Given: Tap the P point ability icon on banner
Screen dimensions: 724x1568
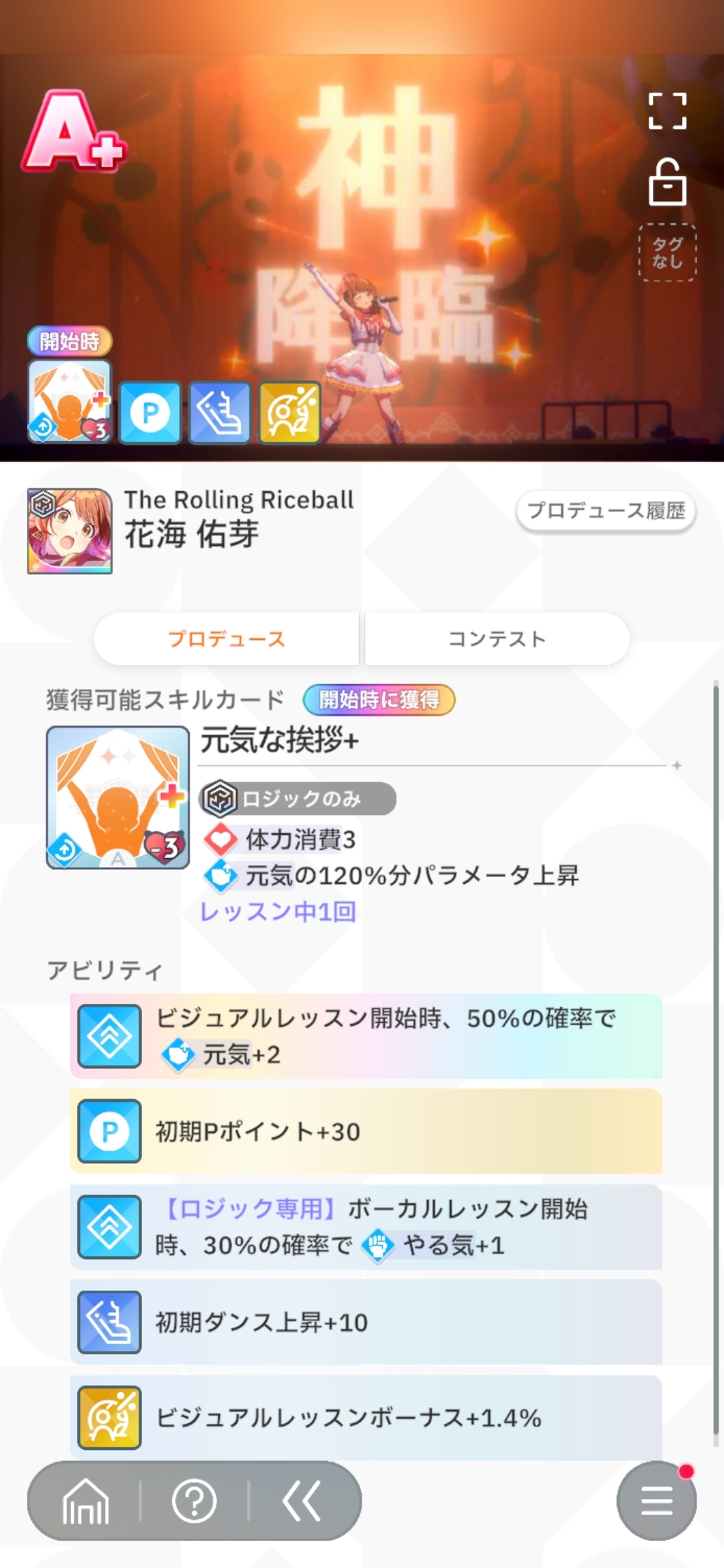Looking at the screenshot, I should 150,413.
